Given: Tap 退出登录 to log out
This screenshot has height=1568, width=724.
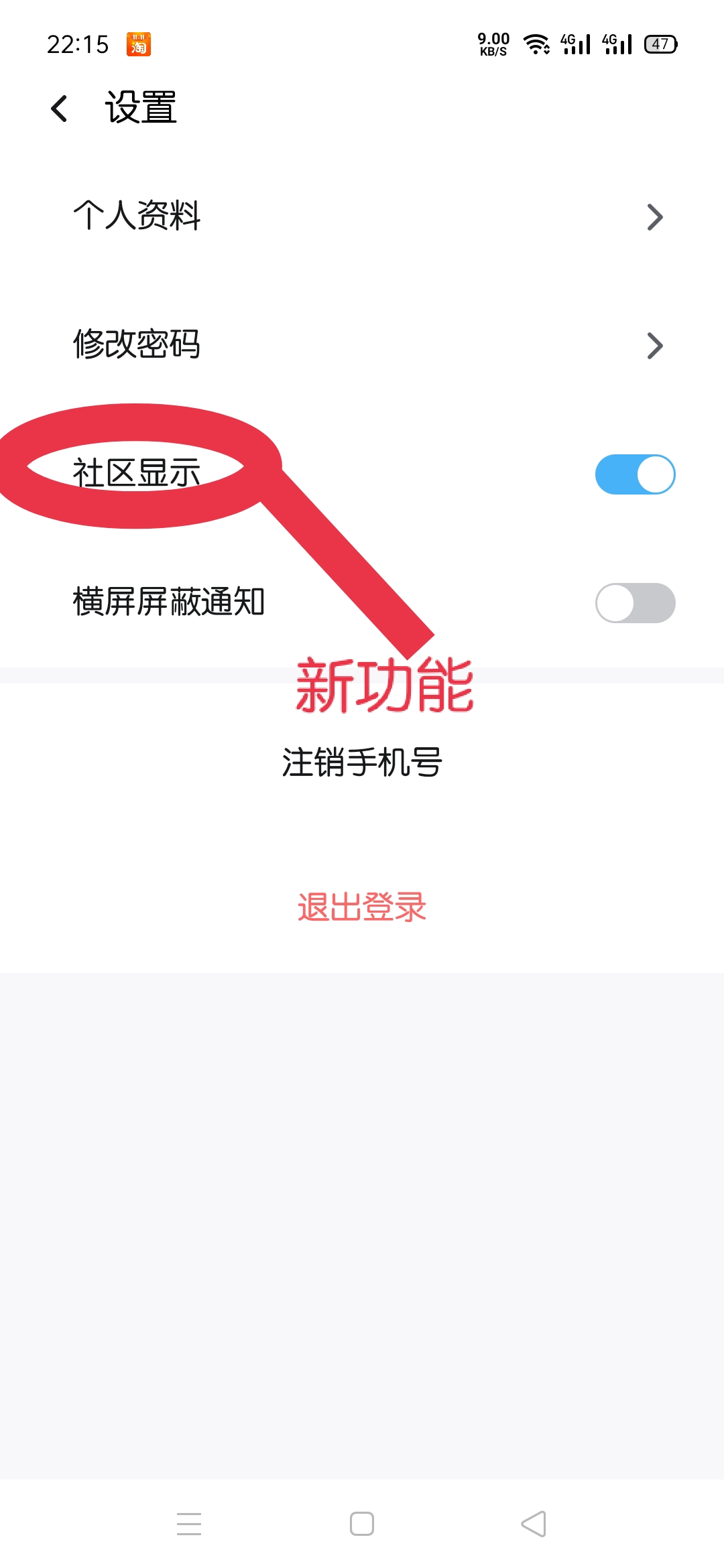Looking at the screenshot, I should pos(362,907).
